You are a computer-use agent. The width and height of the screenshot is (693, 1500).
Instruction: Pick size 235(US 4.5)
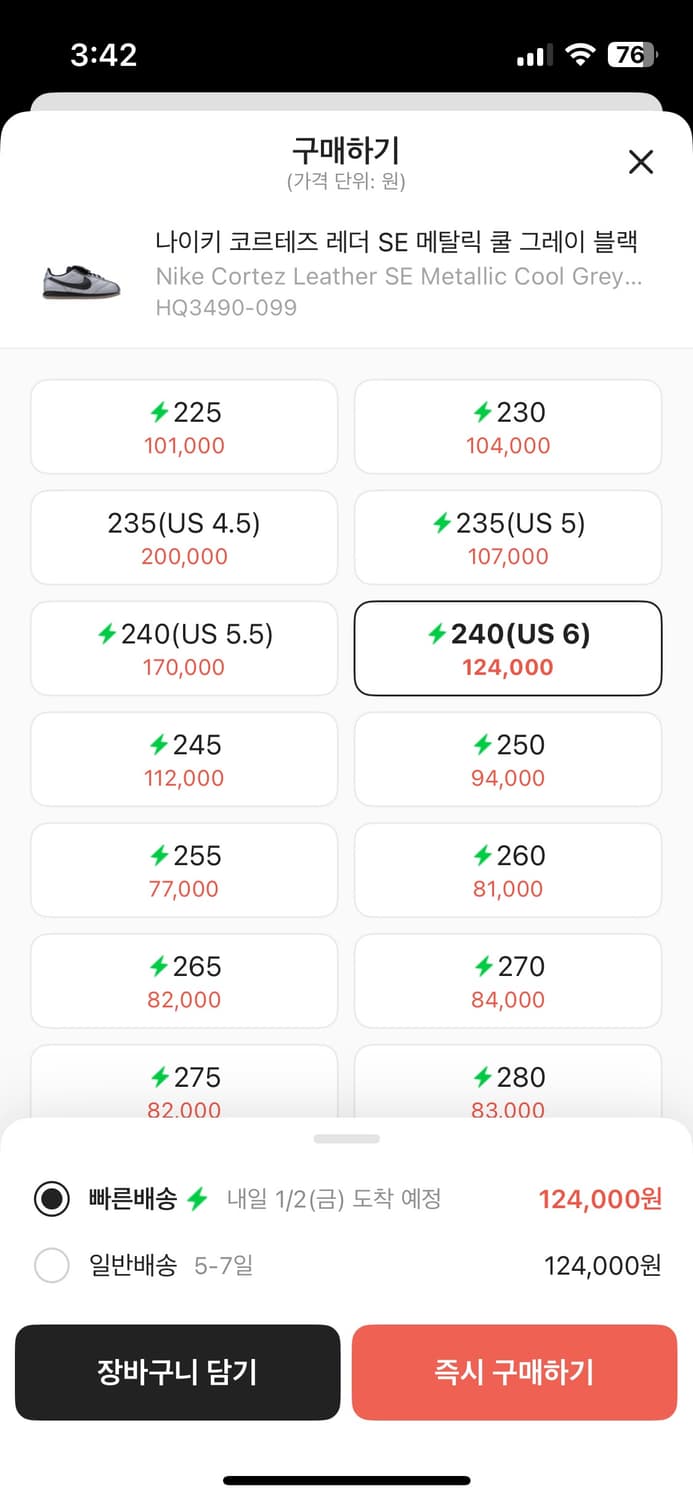[x=184, y=538]
